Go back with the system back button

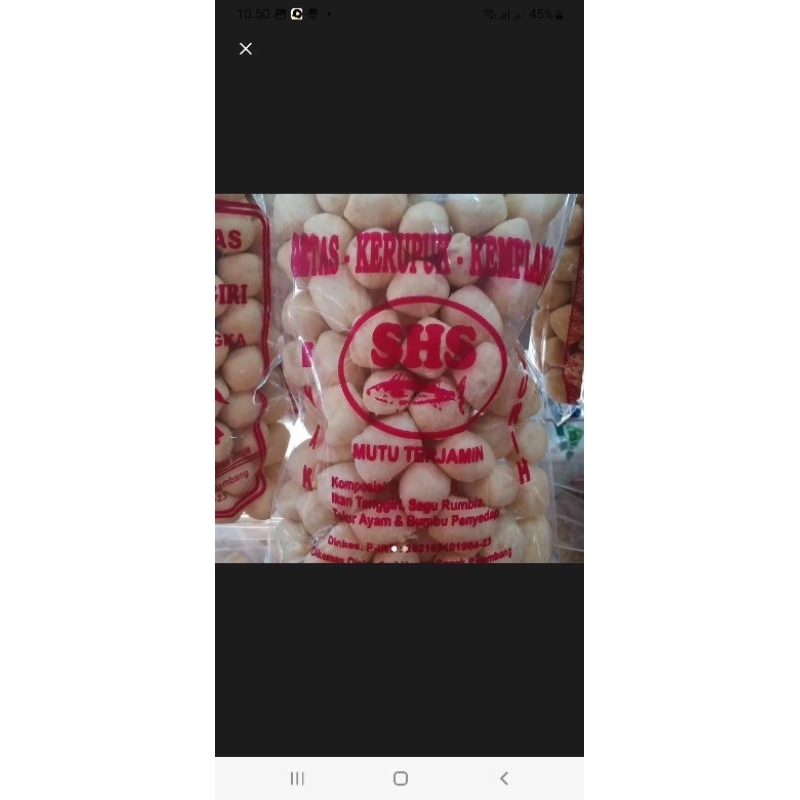(x=504, y=778)
